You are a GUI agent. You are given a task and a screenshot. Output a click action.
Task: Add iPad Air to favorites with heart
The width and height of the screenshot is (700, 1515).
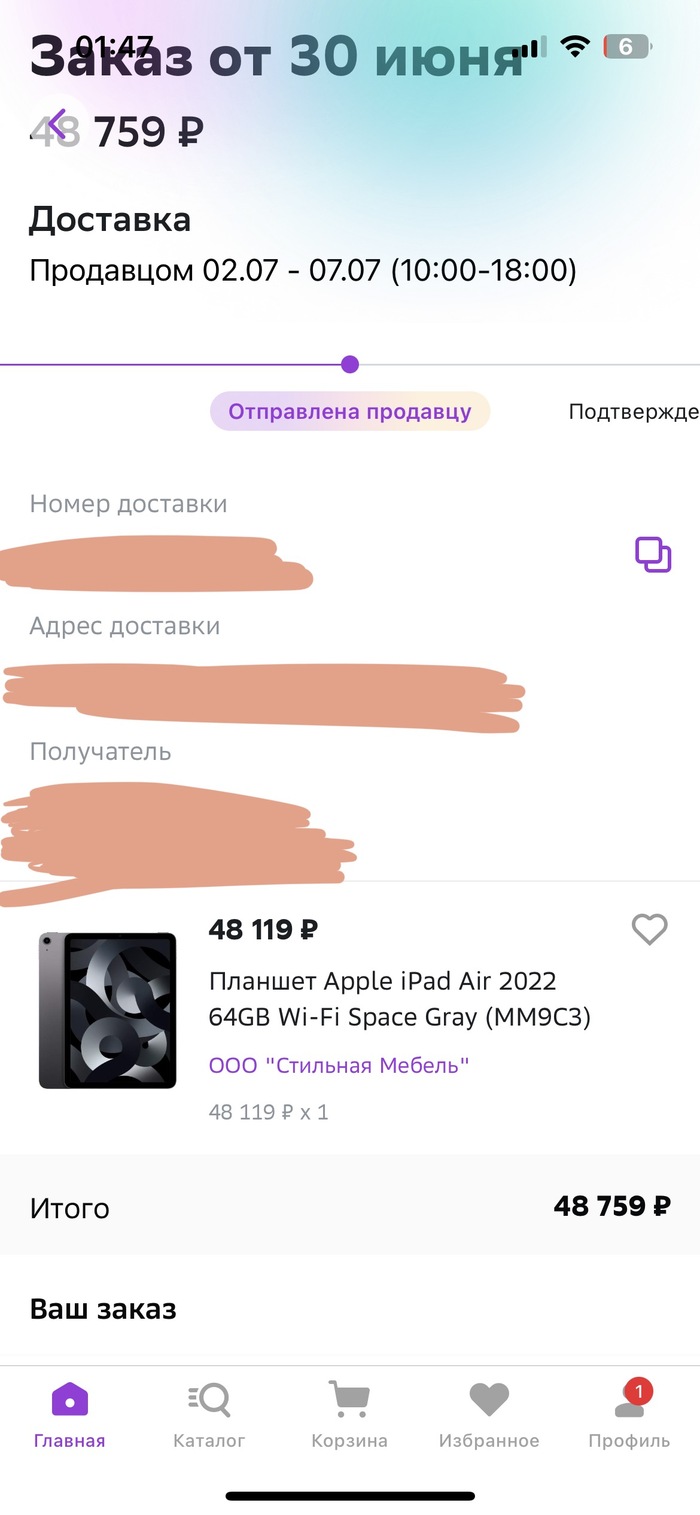coord(649,930)
